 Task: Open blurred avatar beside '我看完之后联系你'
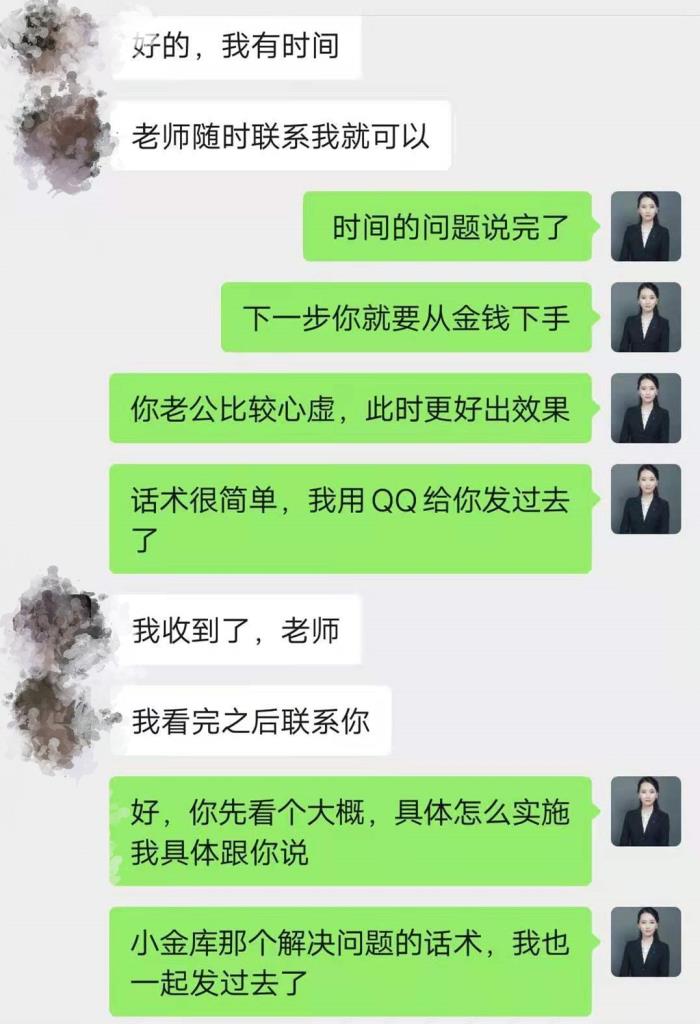click(x=58, y=718)
